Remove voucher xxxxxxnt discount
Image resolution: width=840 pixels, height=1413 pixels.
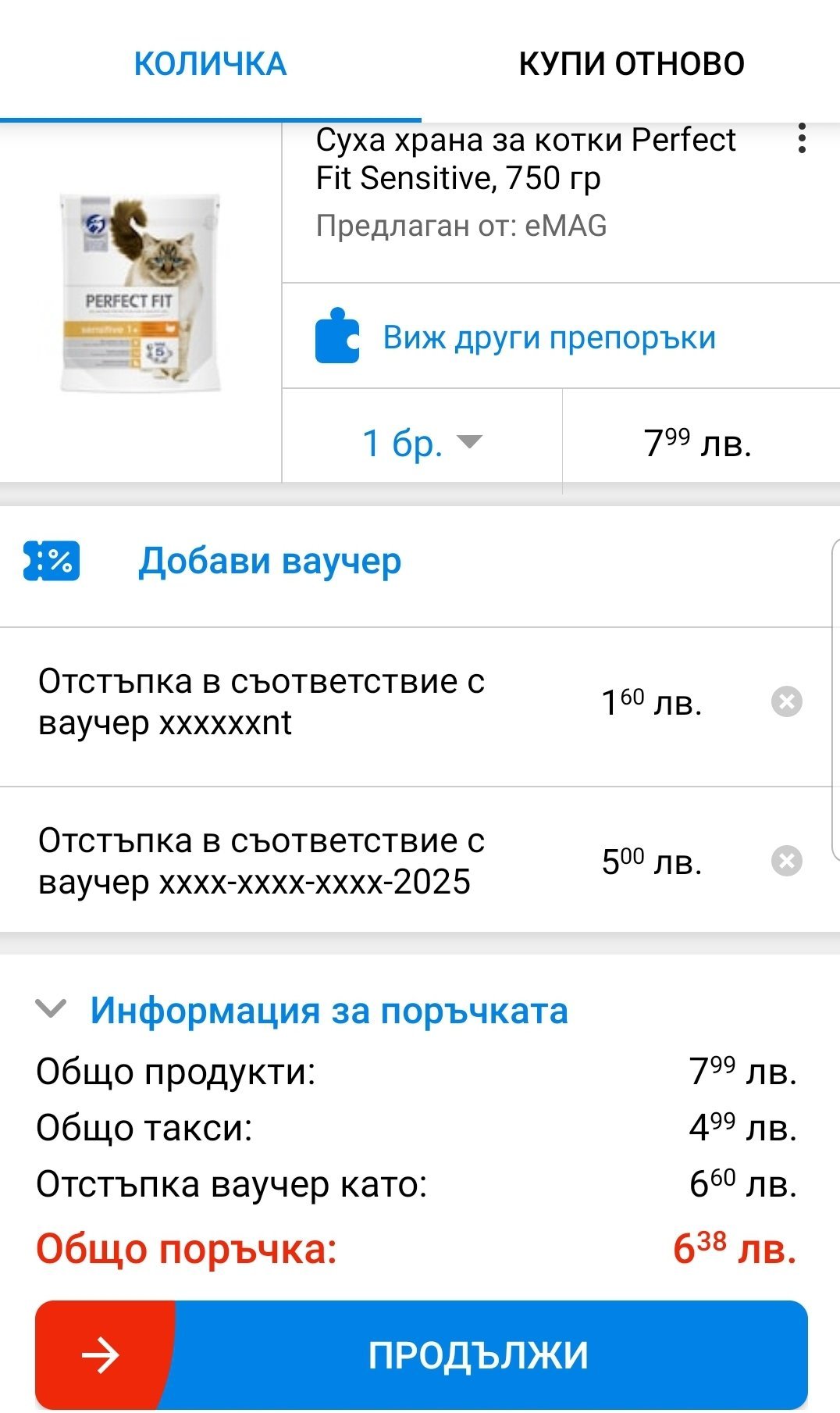[786, 701]
